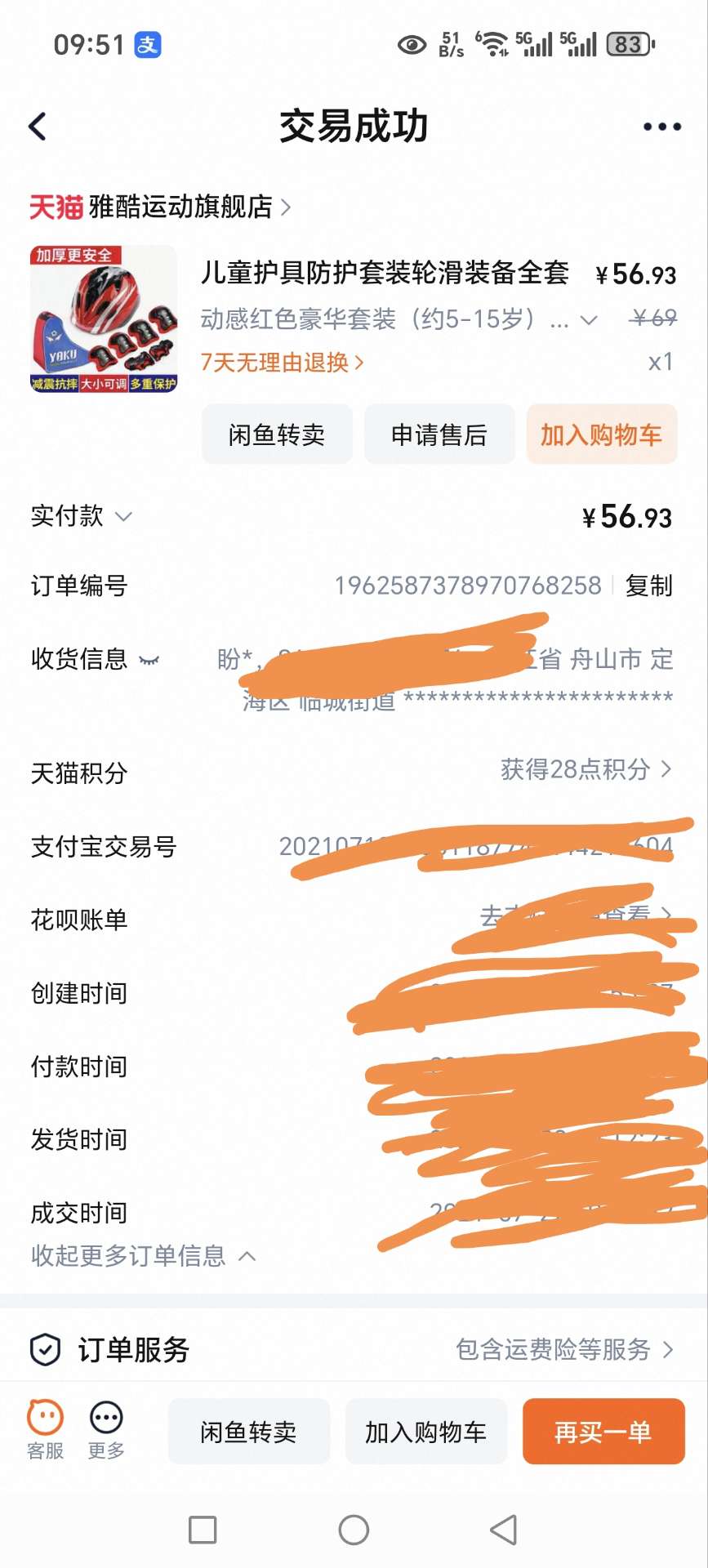708x1568 pixels.
Task: Contact 客服 customer service
Action: 45,1430
